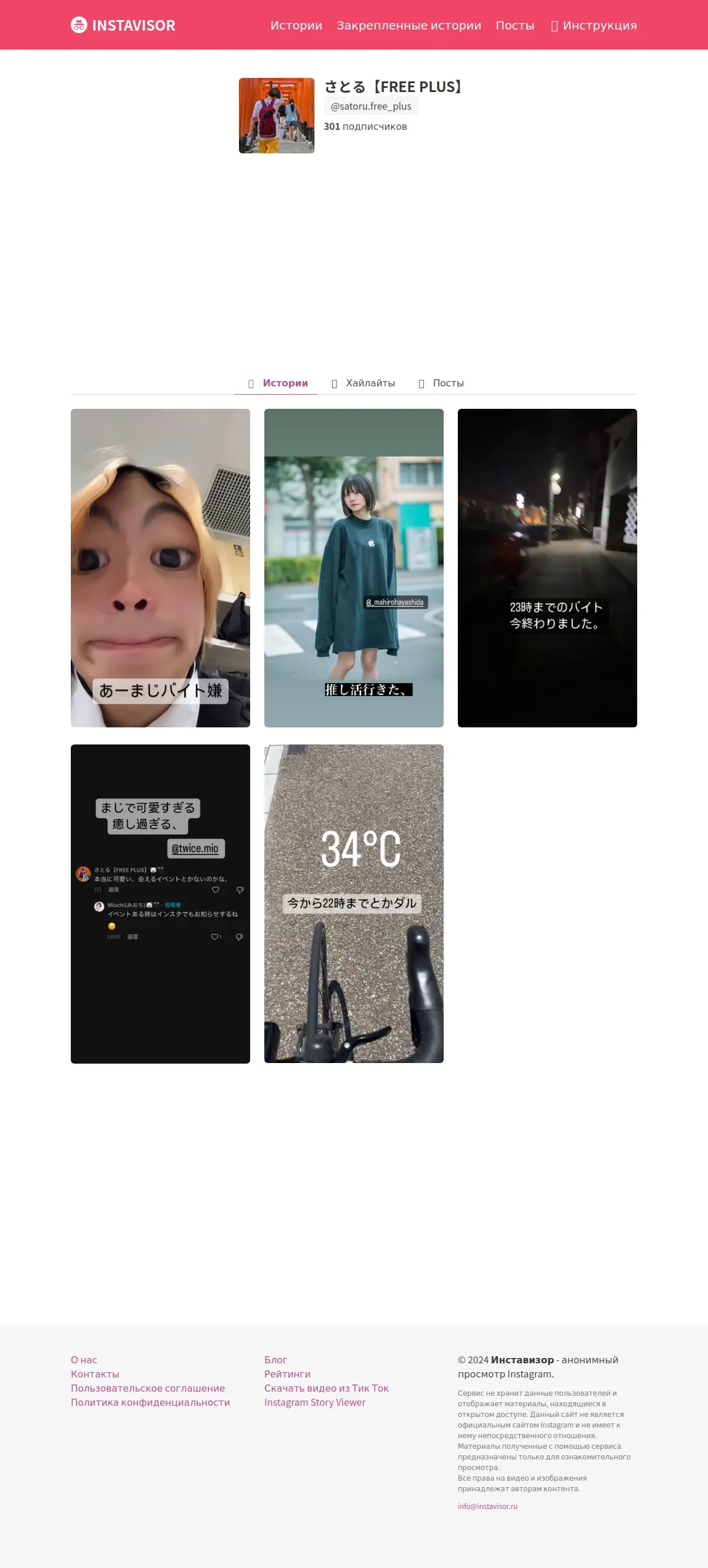The width and height of the screenshot is (708, 1568).
Task: Open the night street story about 23時までのバイト
Action: click(548, 568)
